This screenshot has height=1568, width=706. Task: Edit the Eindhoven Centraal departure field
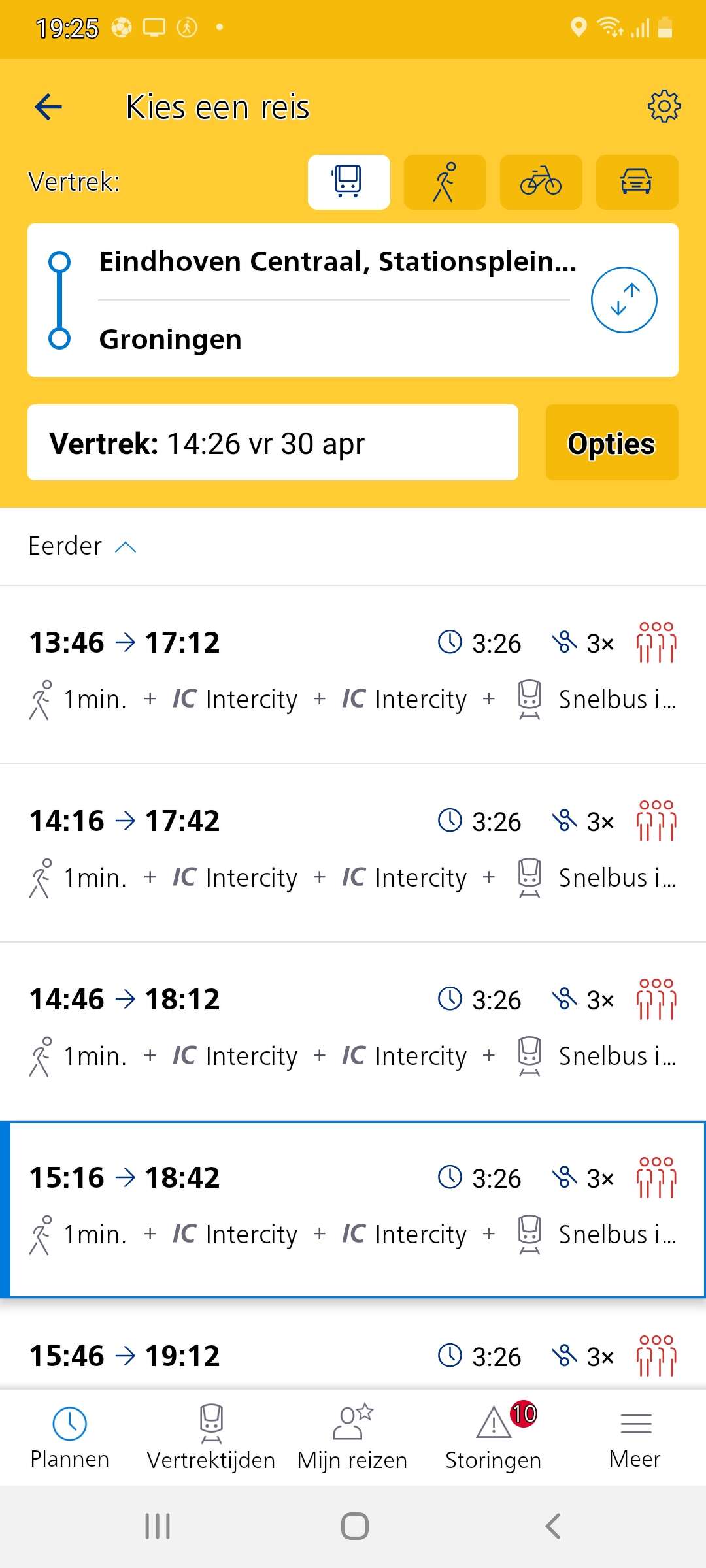click(x=337, y=261)
